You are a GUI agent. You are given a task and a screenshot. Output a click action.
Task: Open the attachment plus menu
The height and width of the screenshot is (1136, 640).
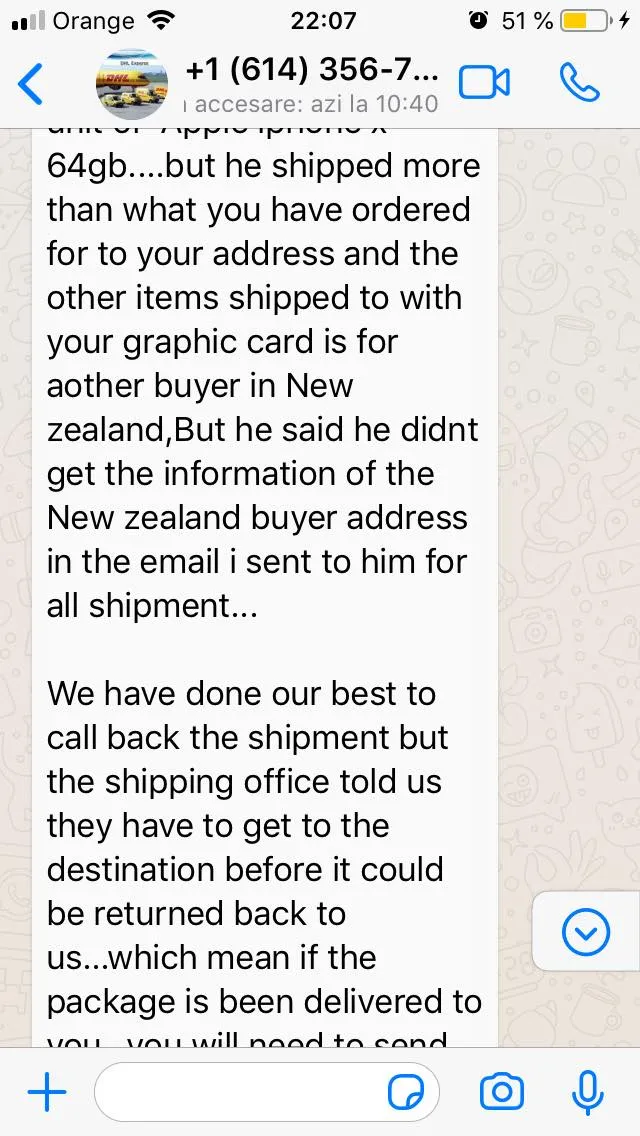(47, 1092)
